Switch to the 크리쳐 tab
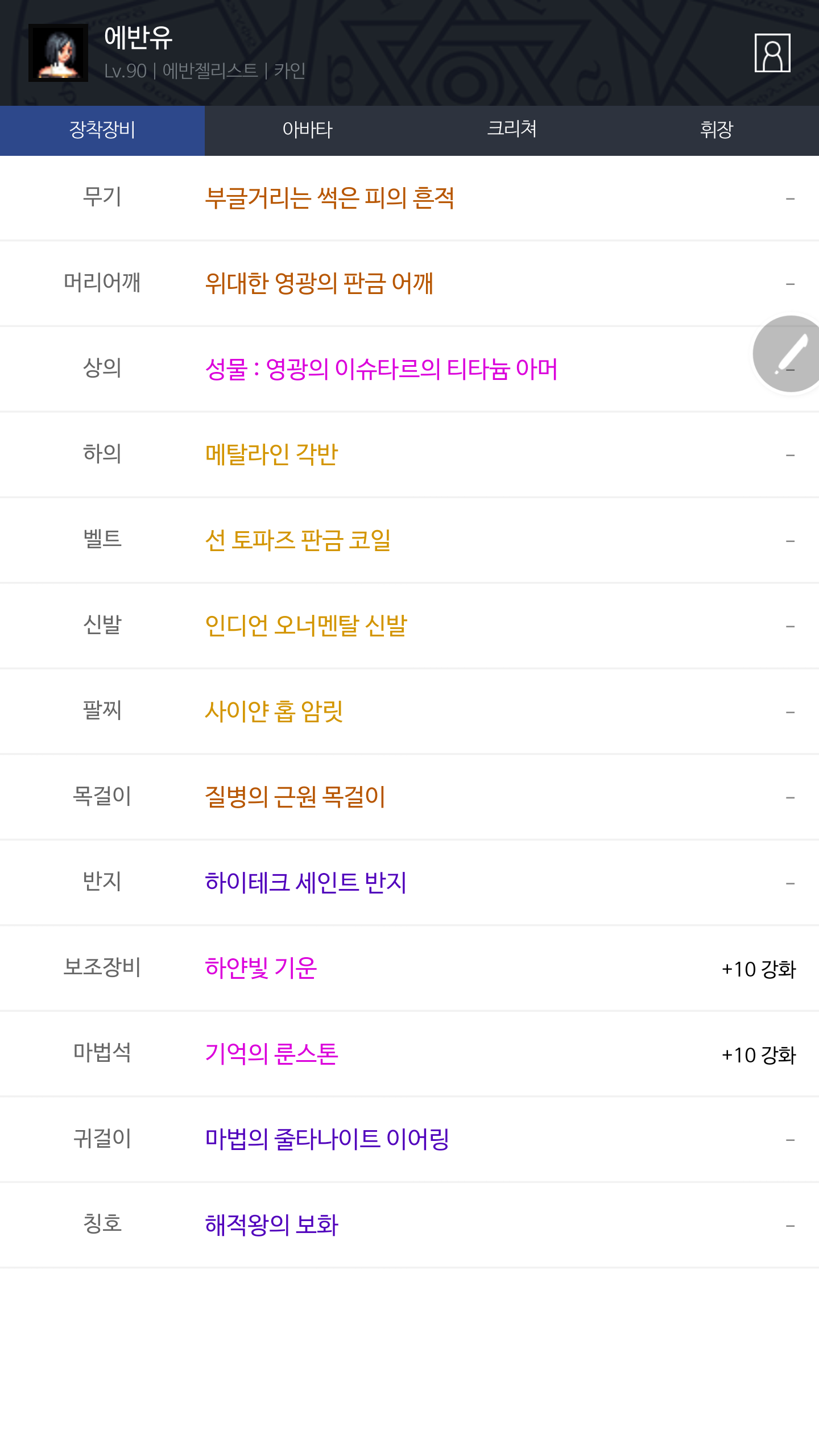The width and height of the screenshot is (819, 1456). click(512, 130)
